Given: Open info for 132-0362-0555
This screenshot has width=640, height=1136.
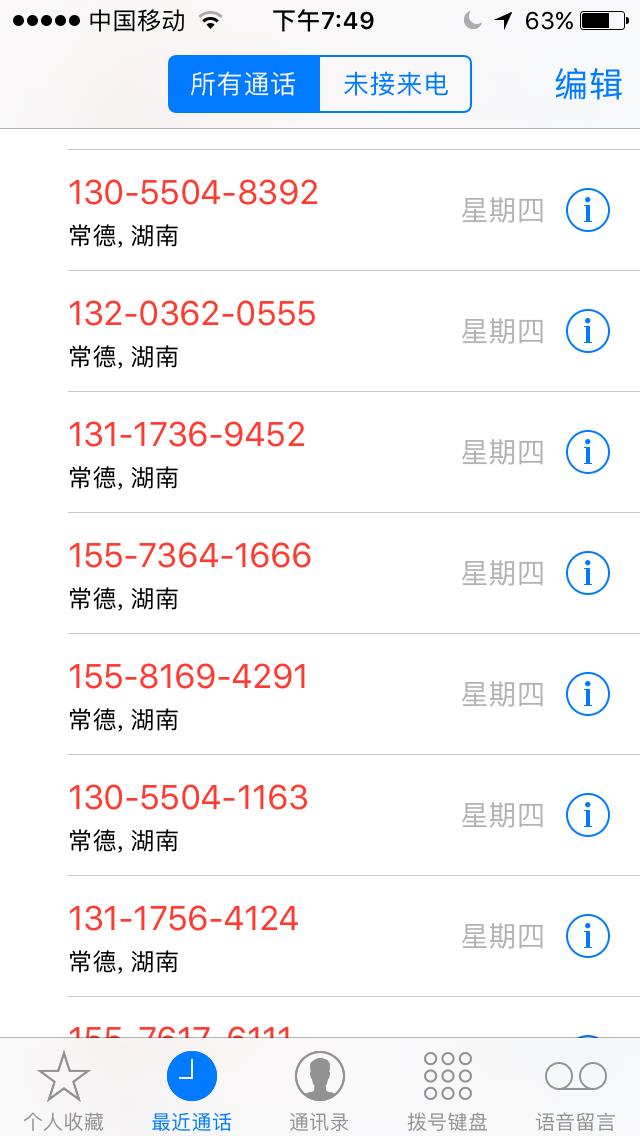Looking at the screenshot, I should pyautogui.click(x=587, y=331).
